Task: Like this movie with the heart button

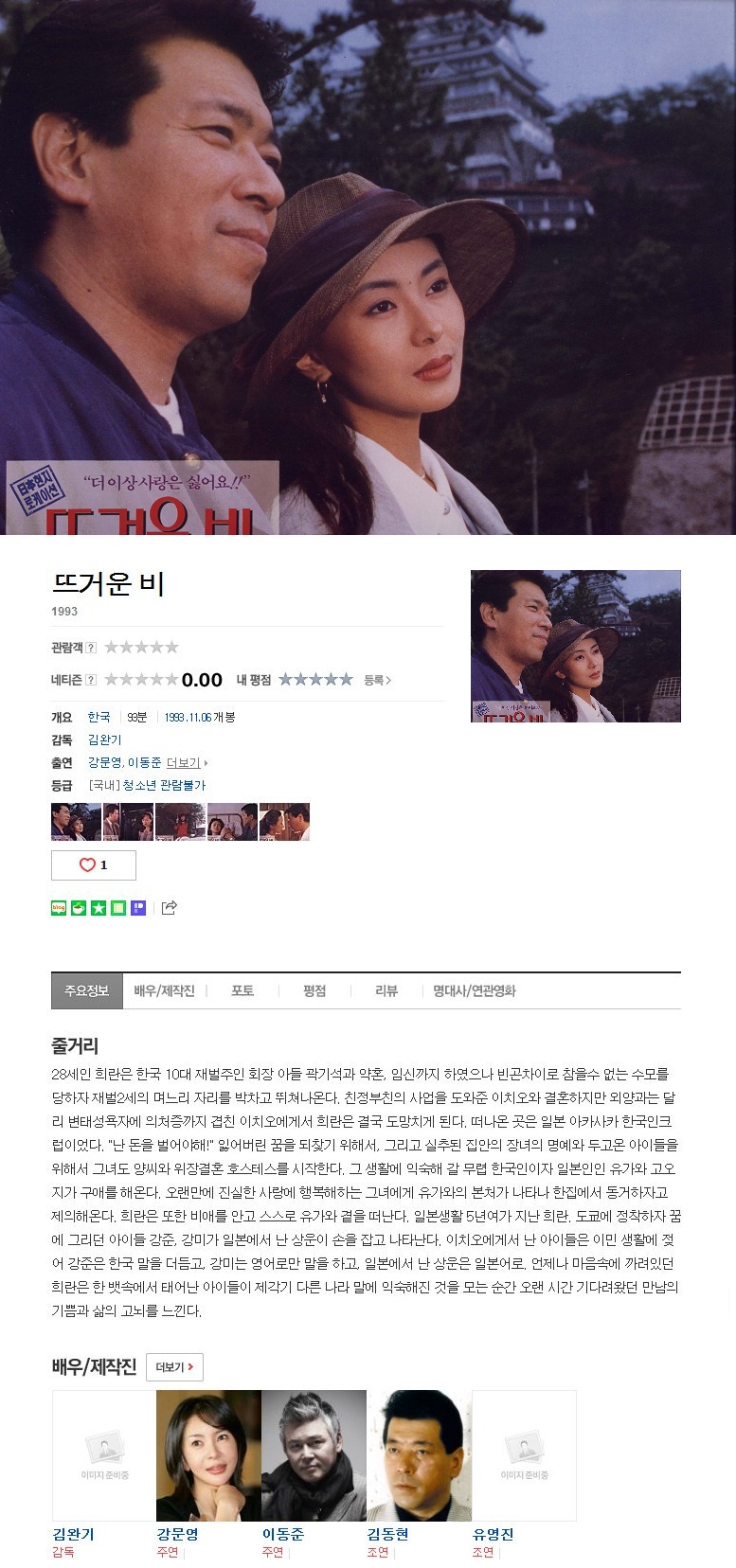Action: [93, 864]
